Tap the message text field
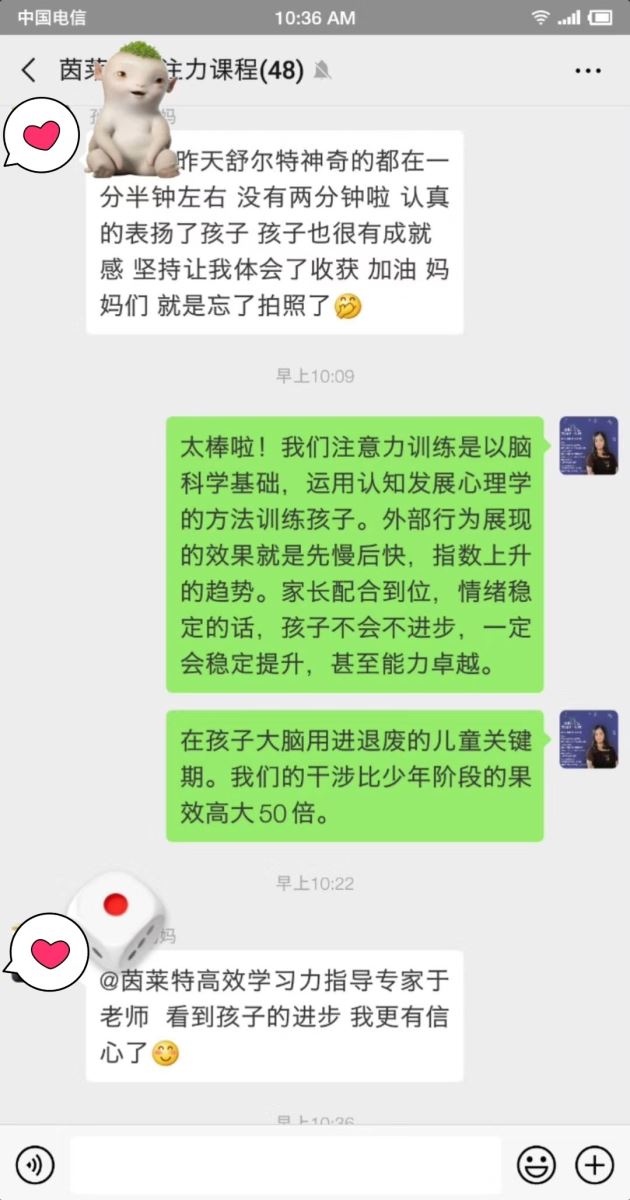The image size is (630, 1200). pos(285,1165)
